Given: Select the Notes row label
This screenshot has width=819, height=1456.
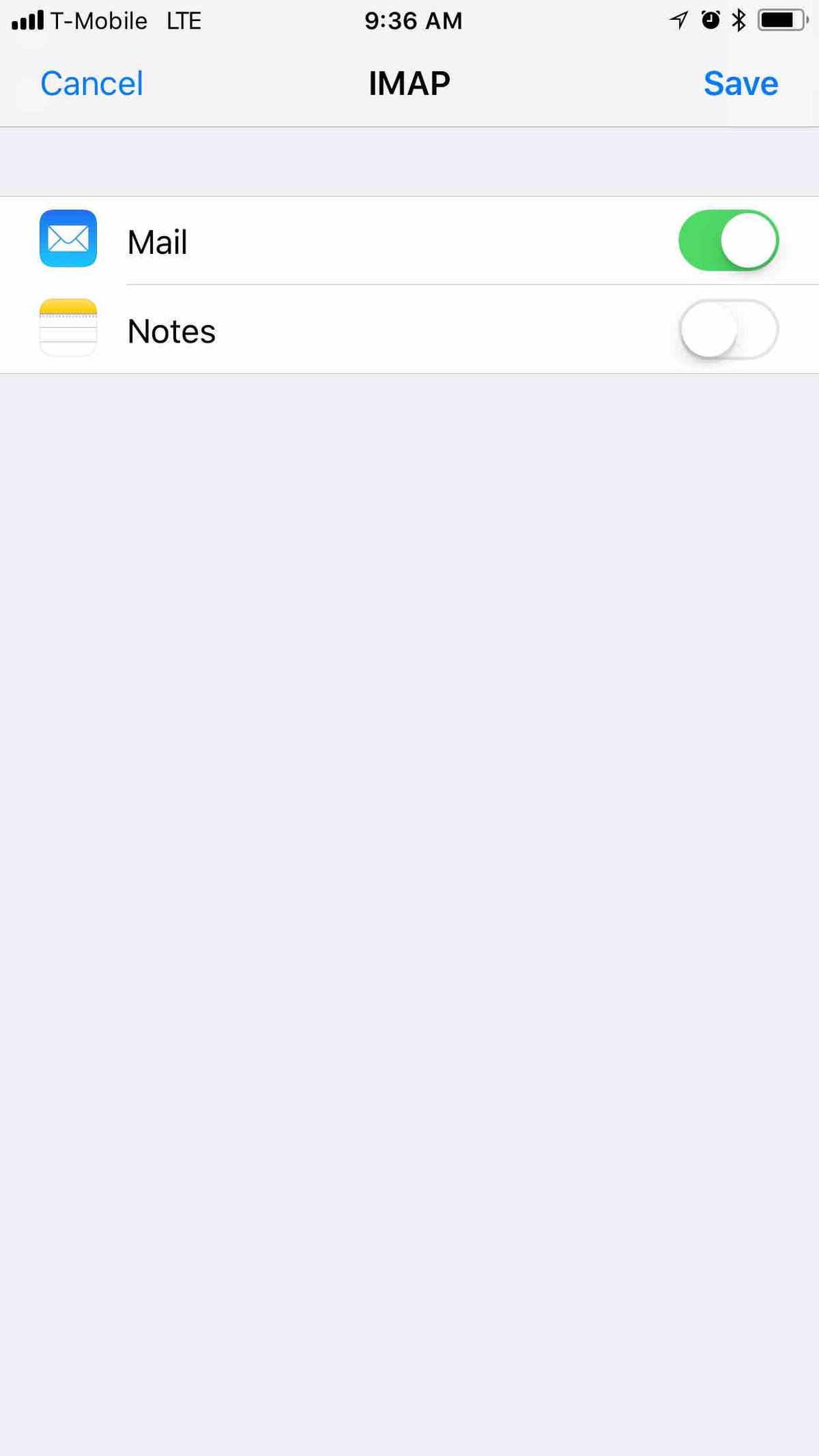Looking at the screenshot, I should (171, 330).
